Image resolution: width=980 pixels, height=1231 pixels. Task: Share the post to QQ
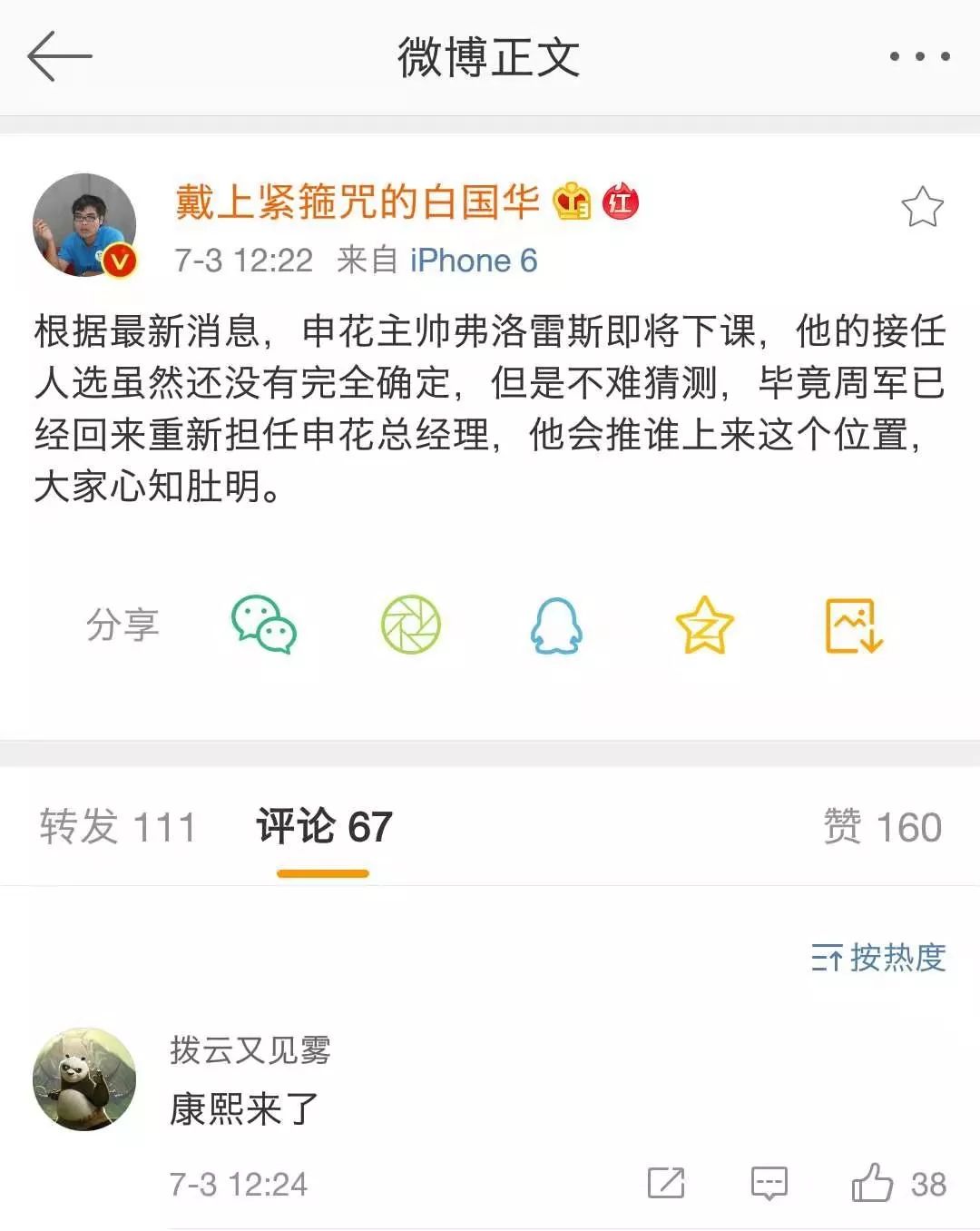[558, 624]
